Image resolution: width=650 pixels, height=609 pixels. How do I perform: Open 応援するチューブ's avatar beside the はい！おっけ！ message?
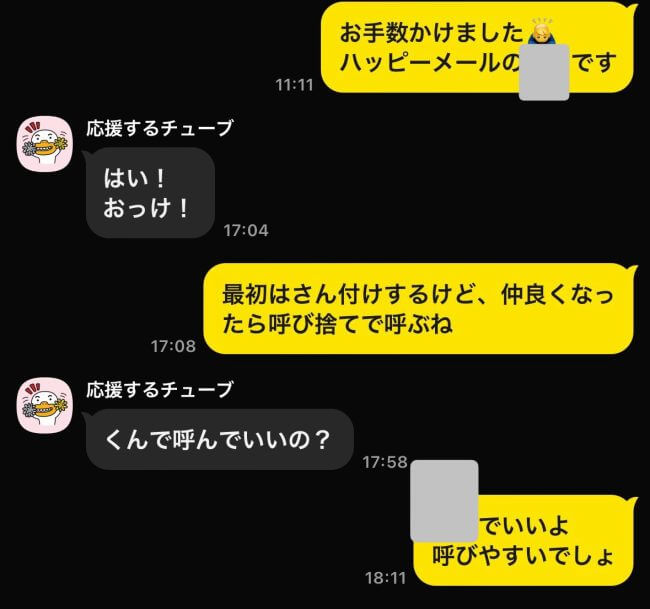pyautogui.click(x=45, y=144)
